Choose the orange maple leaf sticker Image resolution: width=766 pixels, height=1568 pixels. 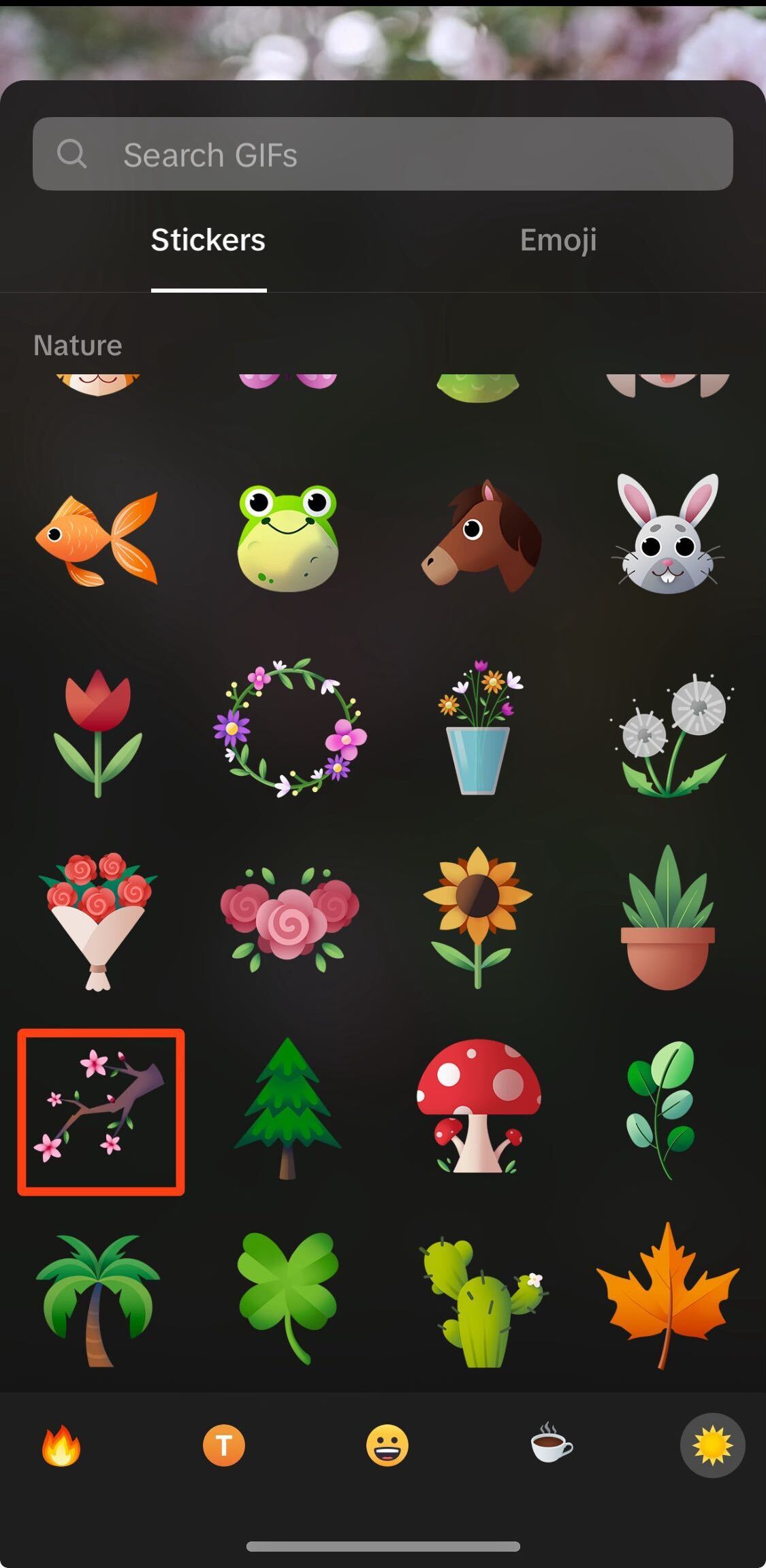click(667, 1295)
